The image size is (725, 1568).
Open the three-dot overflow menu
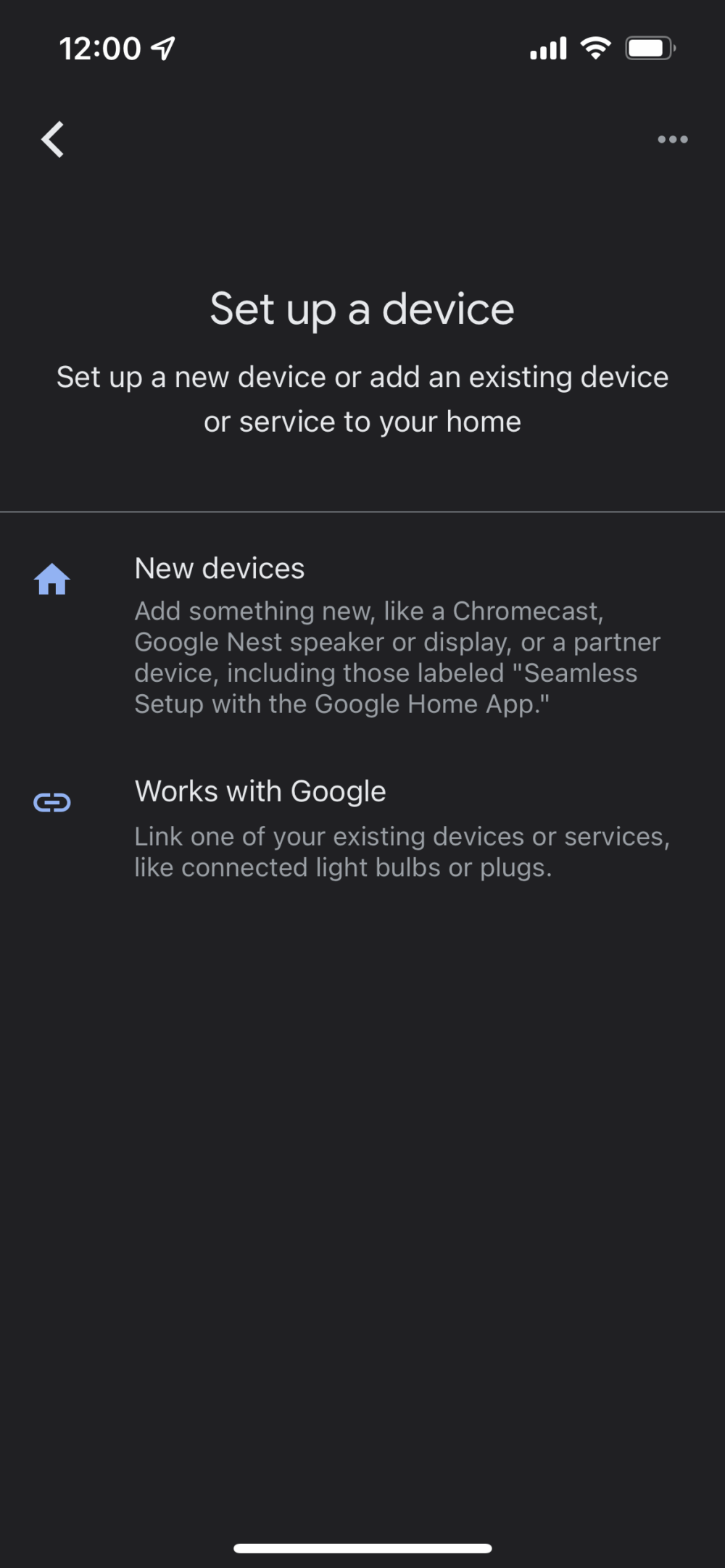pos(671,139)
